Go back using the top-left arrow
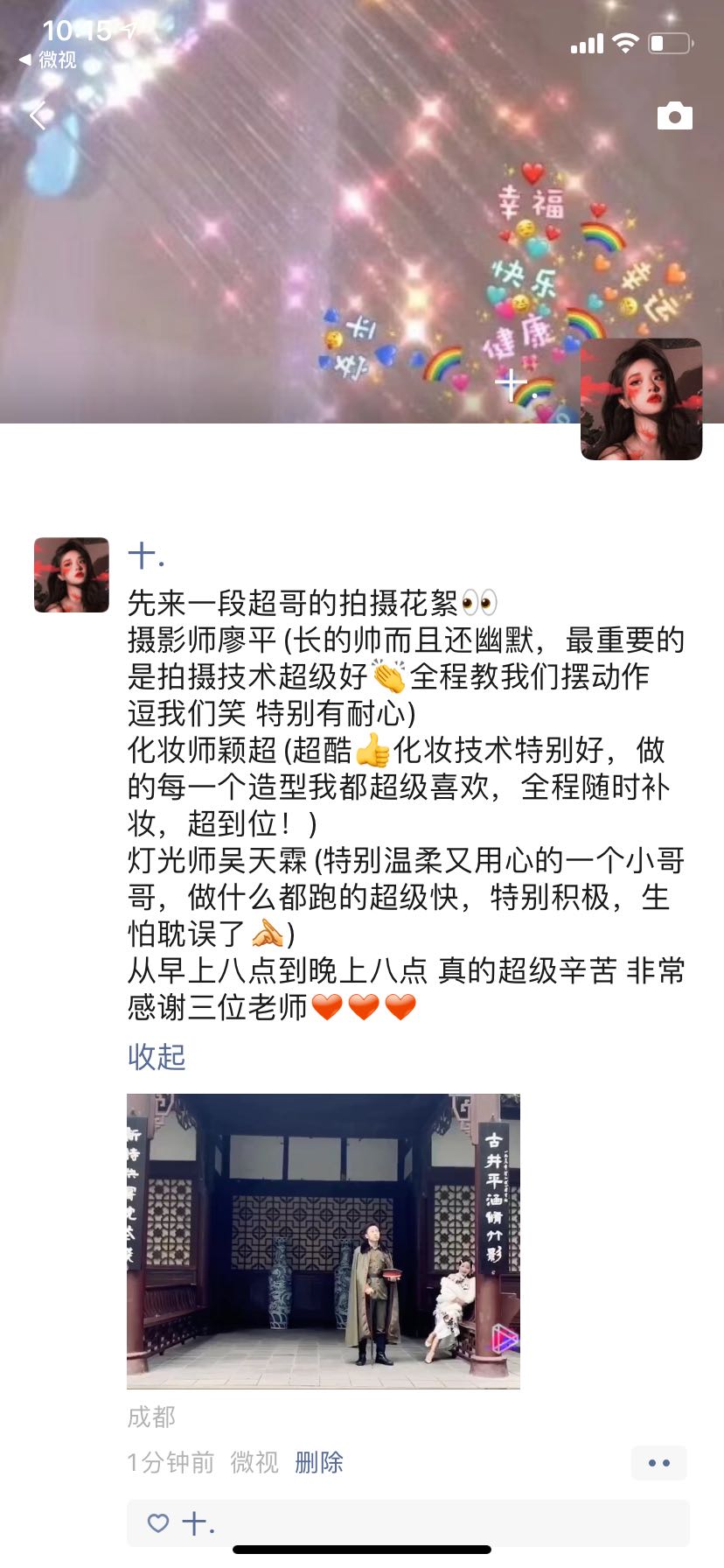This screenshot has width=724, height=1568. (37, 115)
